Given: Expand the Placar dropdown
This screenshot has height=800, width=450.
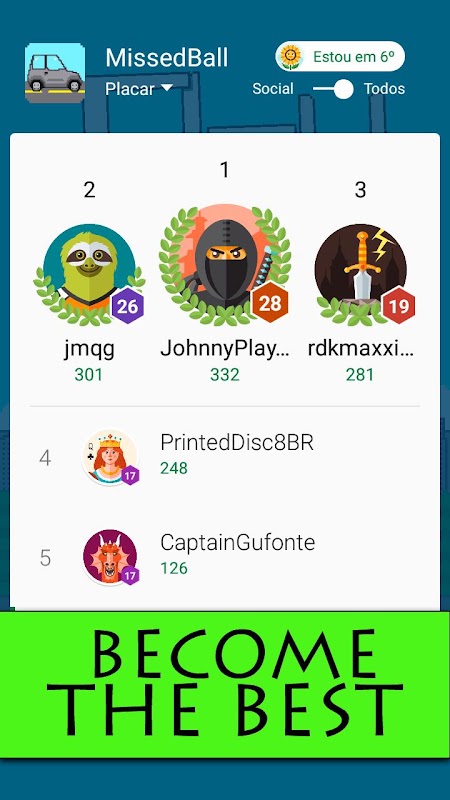Looking at the screenshot, I should point(139,89).
